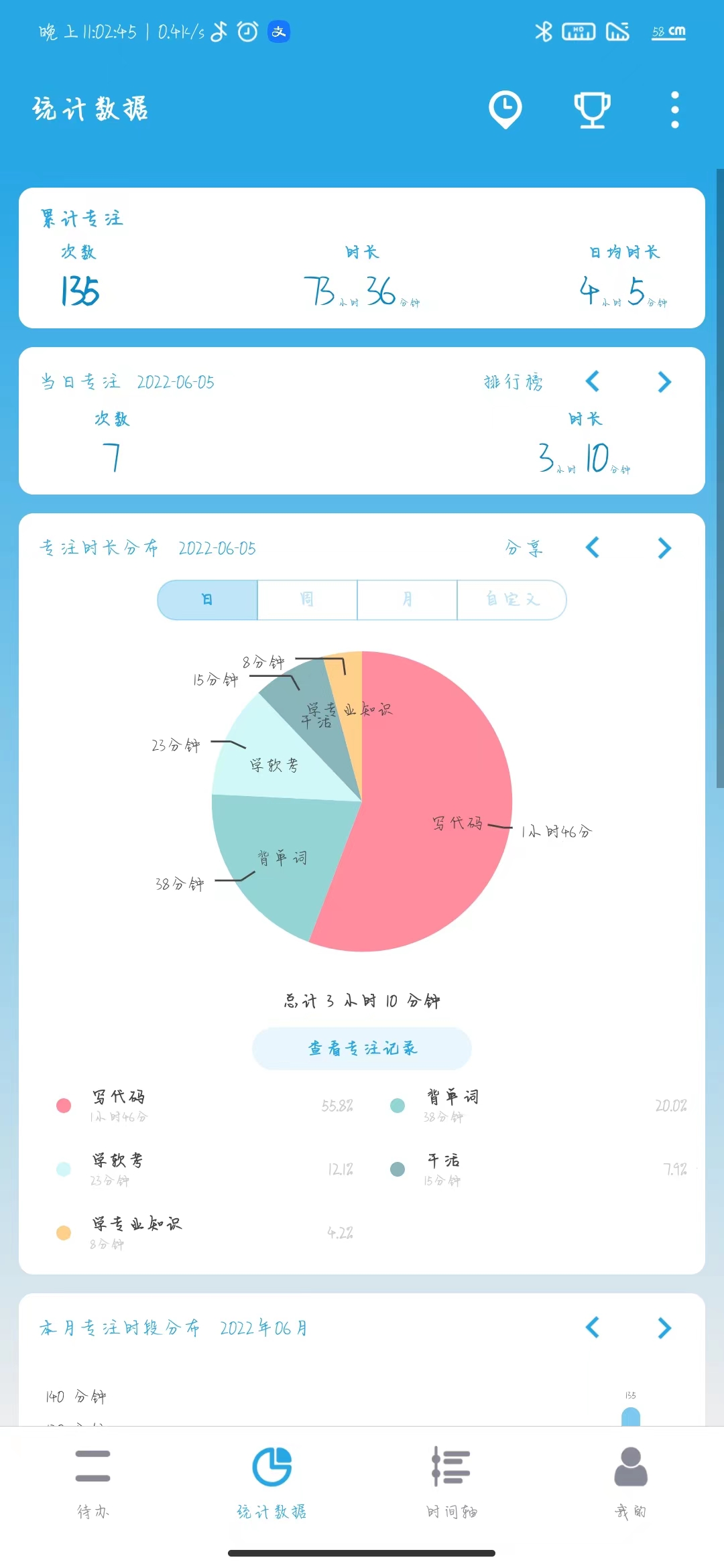This screenshot has width=724, height=1568.
Task: Open the 排行榜 leaderboard link
Action: click(514, 382)
